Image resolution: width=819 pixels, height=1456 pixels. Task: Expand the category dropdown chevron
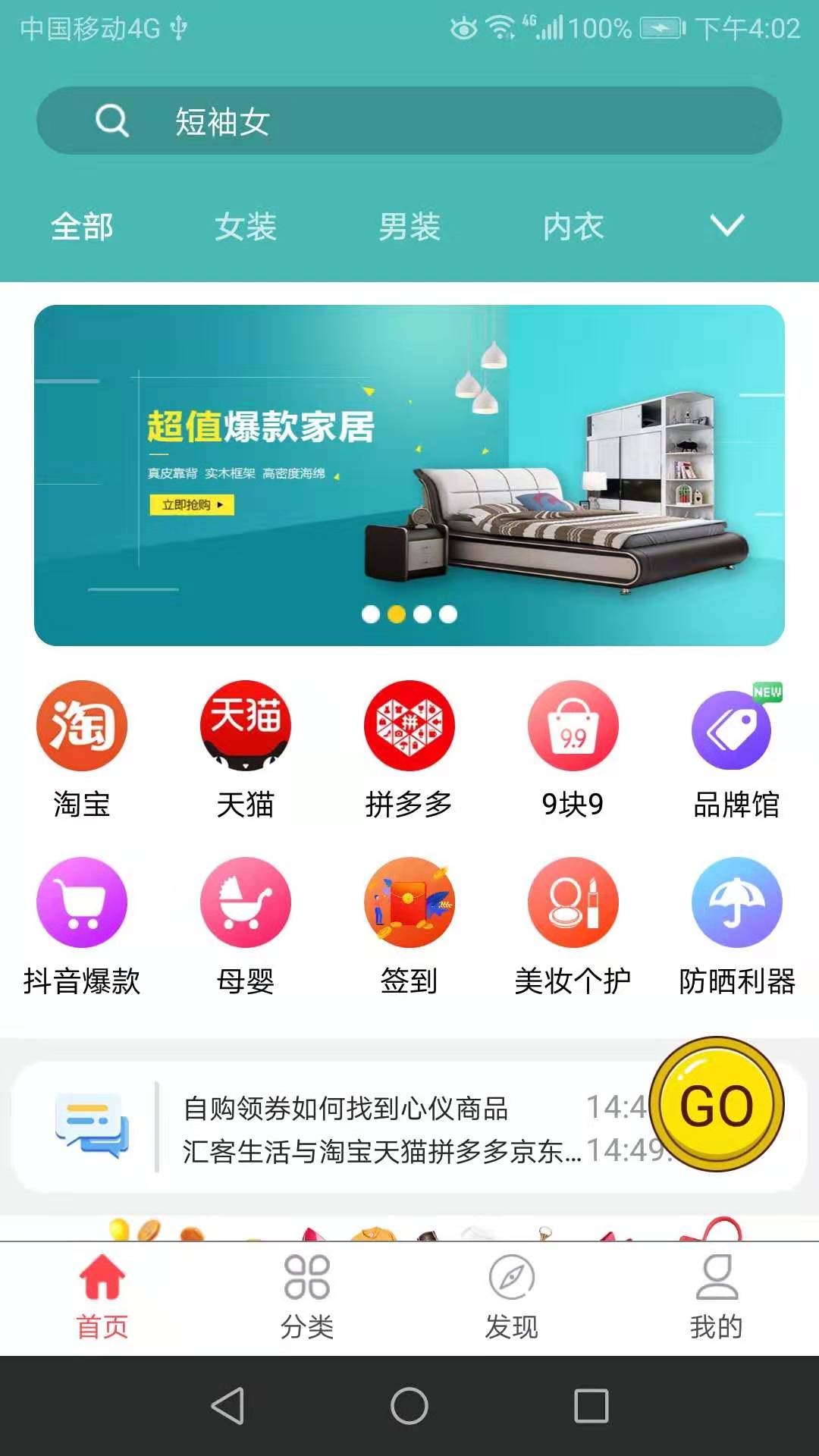point(726,225)
